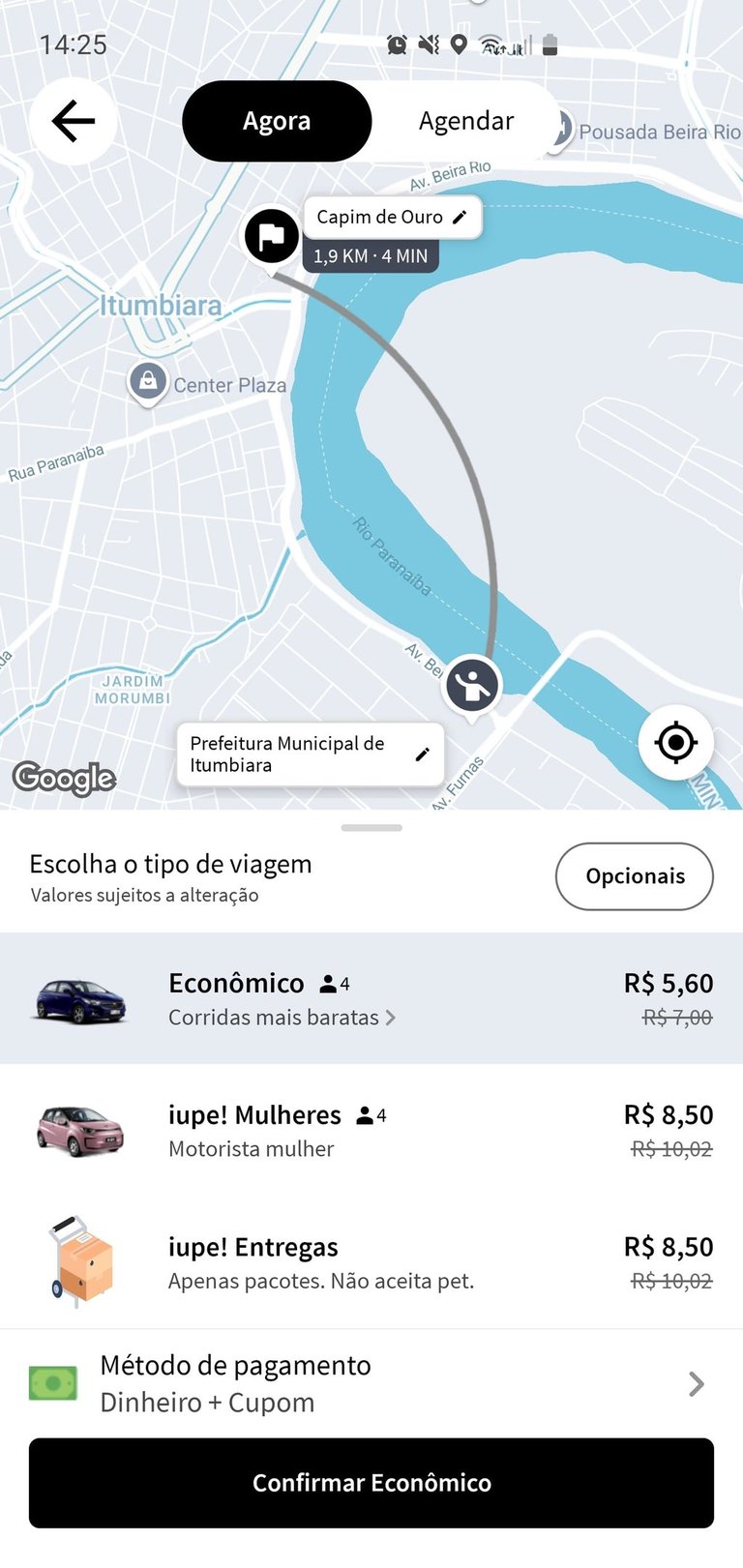Image resolution: width=743 pixels, height=1568 pixels.
Task: Tap Confirmar Econômico to book
Action: [x=371, y=1483]
